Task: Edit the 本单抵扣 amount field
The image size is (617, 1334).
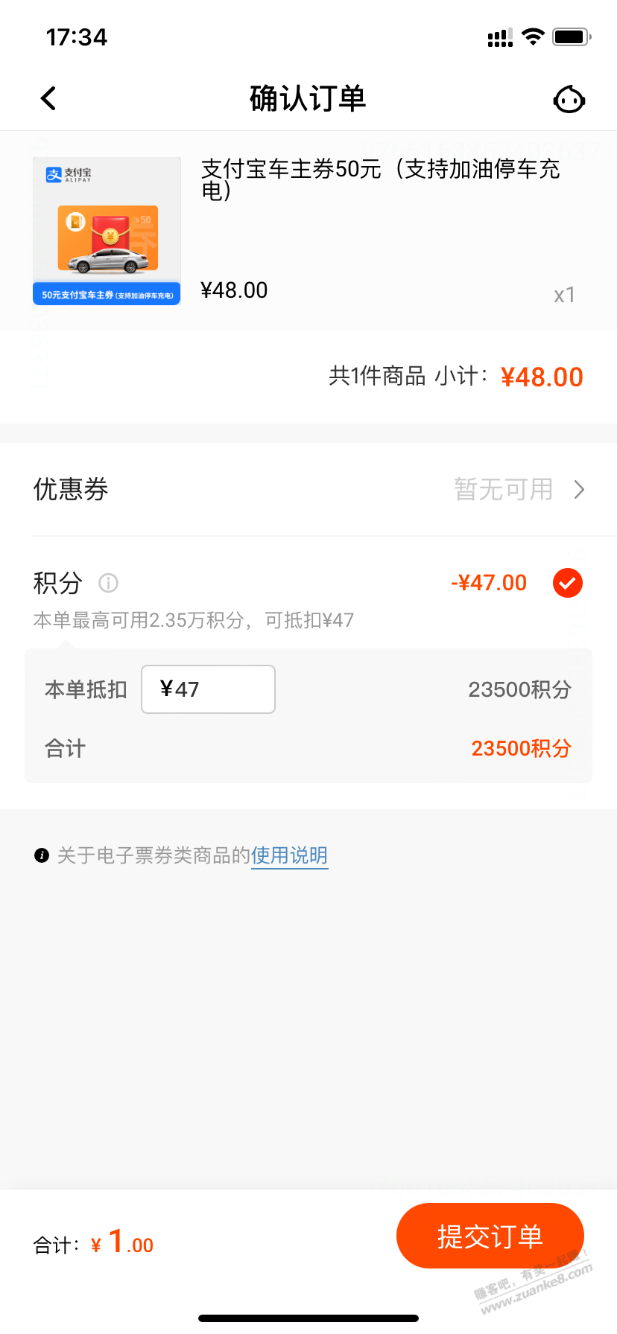Action: click(x=208, y=689)
